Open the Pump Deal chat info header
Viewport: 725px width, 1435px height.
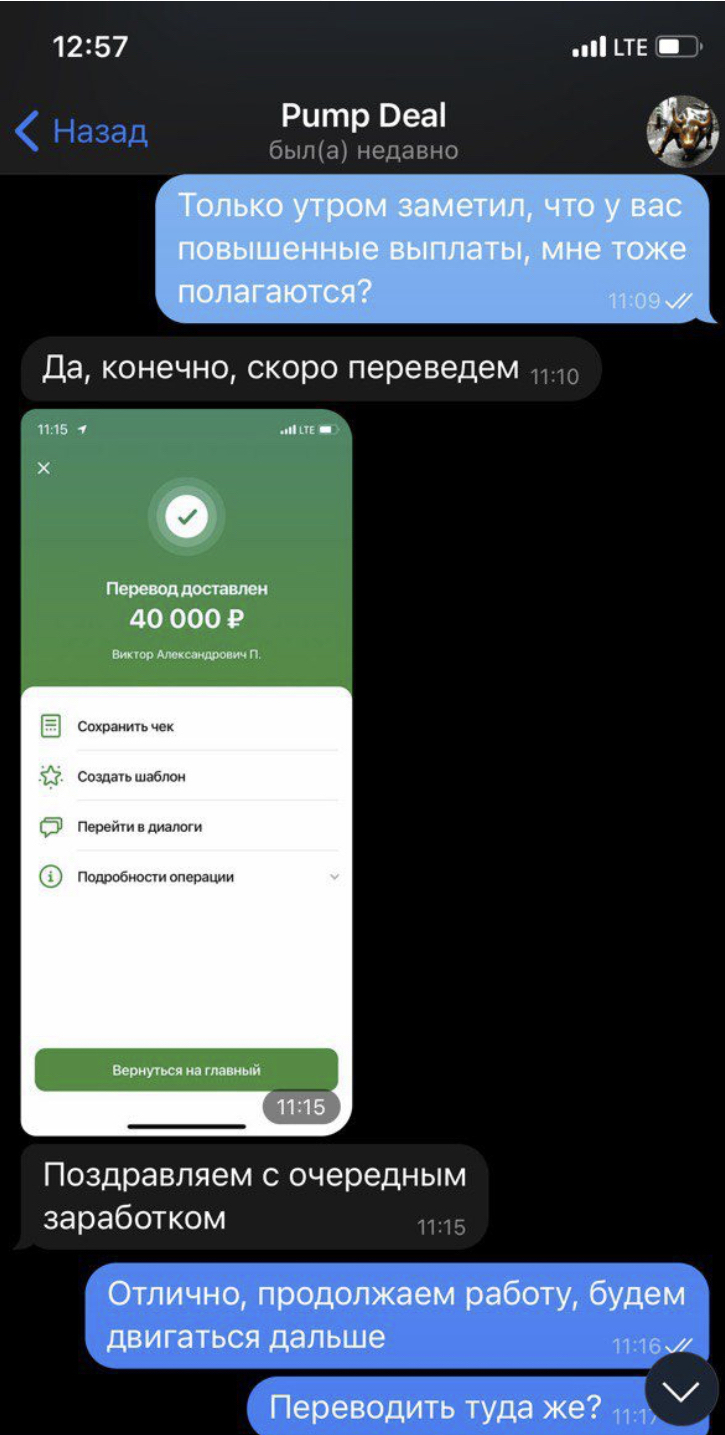(x=363, y=131)
